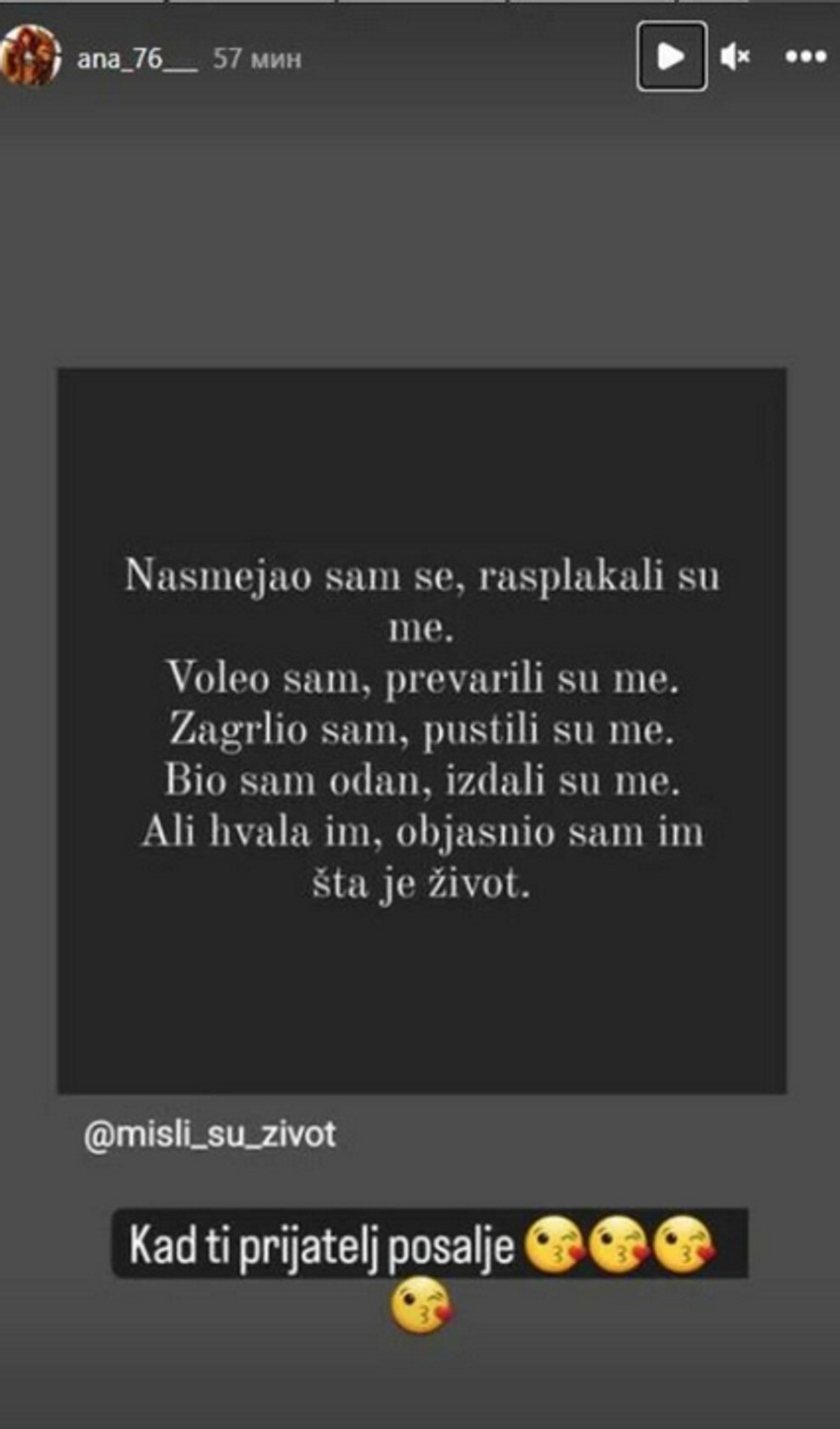Viewport: 840px width, 1429px height.
Task: Unmute the story sound
Action: point(734,57)
